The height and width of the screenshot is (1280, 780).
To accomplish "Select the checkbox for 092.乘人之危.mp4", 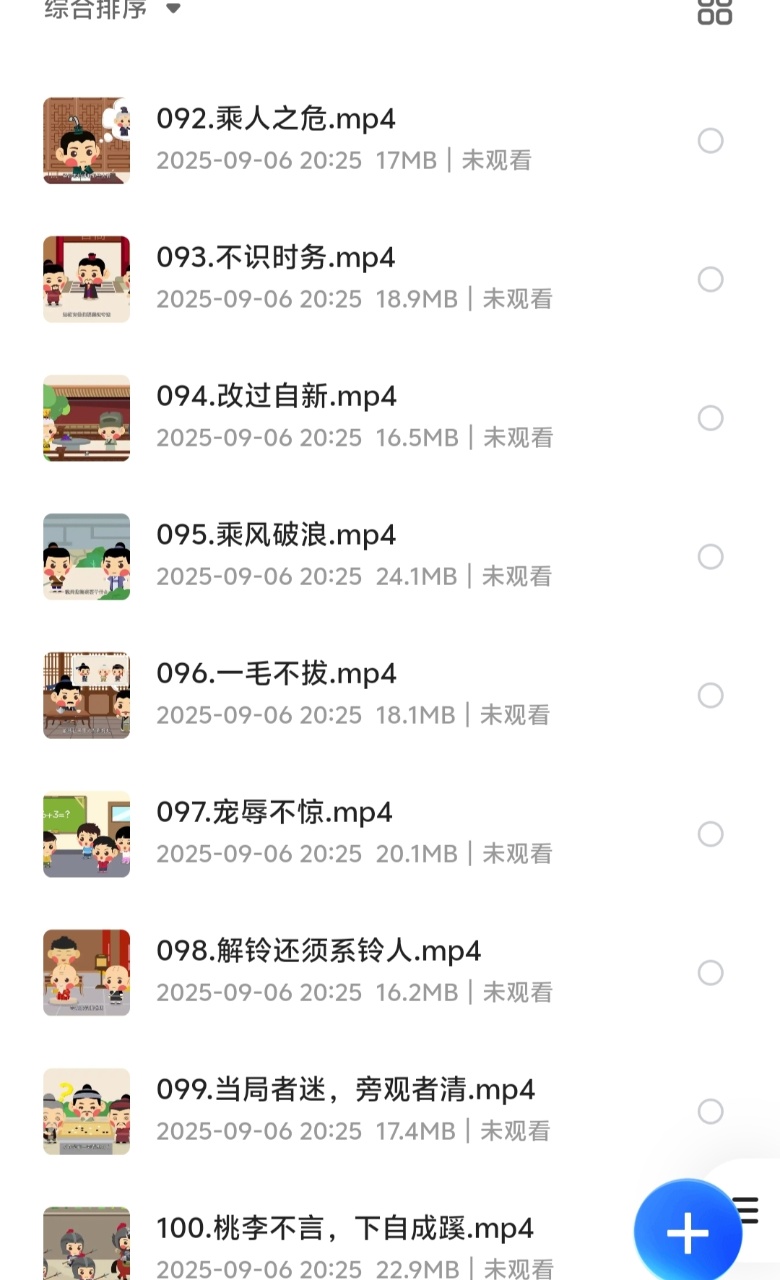I will coord(710,141).
